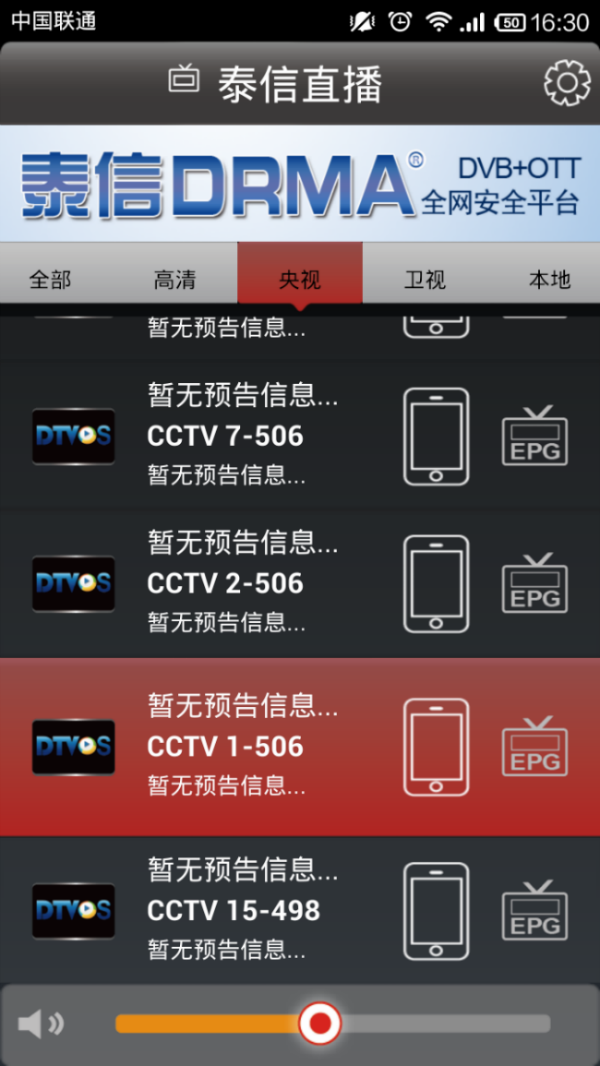Screen dimensions: 600x1066
Task: Open the EPG guide for CCTV 1-506
Action: pos(534,747)
